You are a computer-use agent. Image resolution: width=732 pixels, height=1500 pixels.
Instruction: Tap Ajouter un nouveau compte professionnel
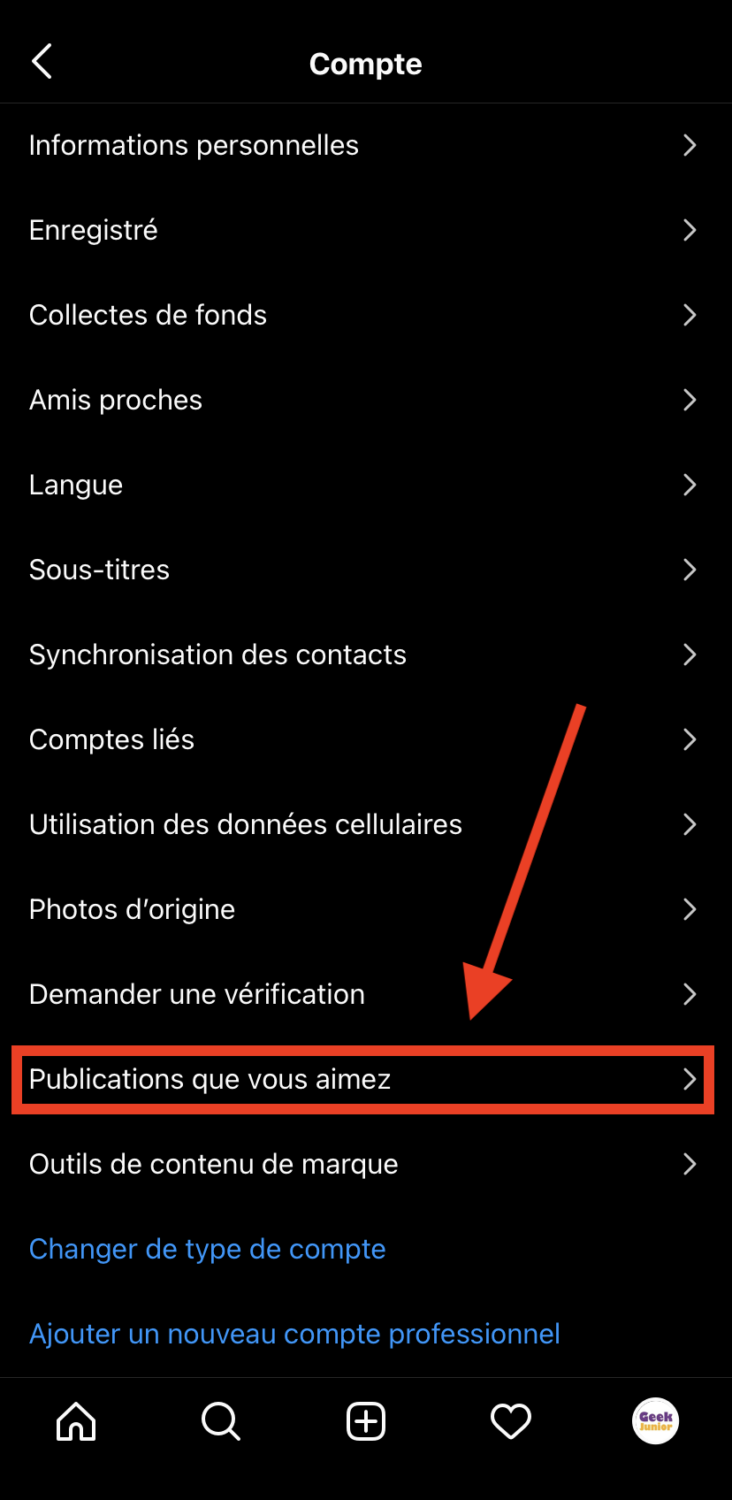click(x=294, y=1335)
